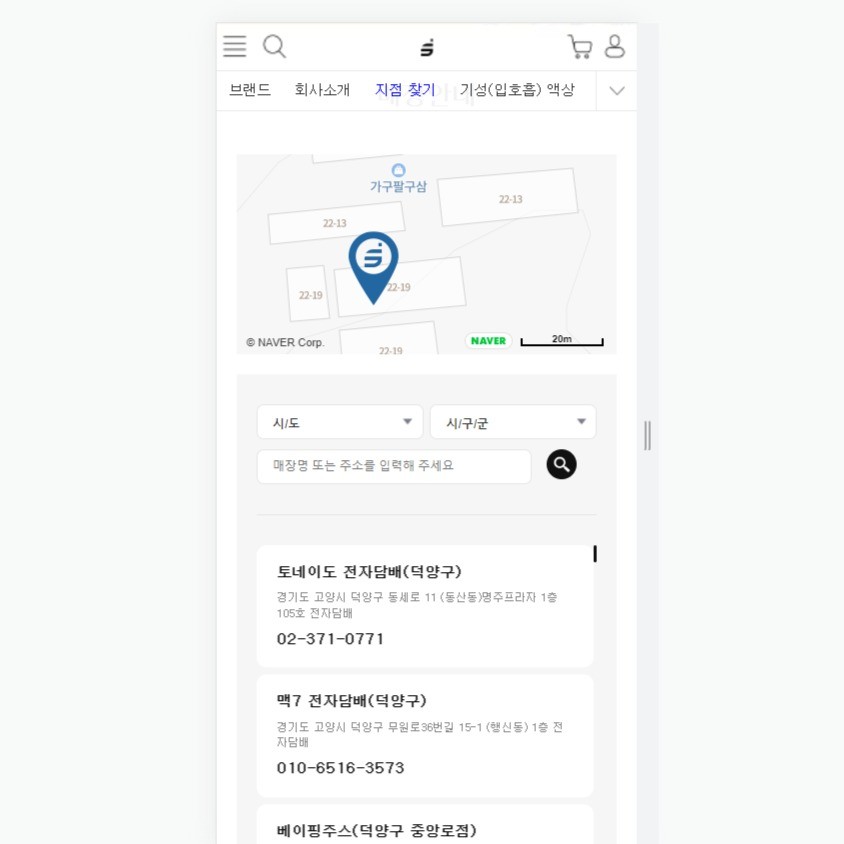This screenshot has height=844, width=844.
Task: Open the 회사소개 tab
Action: point(322,90)
